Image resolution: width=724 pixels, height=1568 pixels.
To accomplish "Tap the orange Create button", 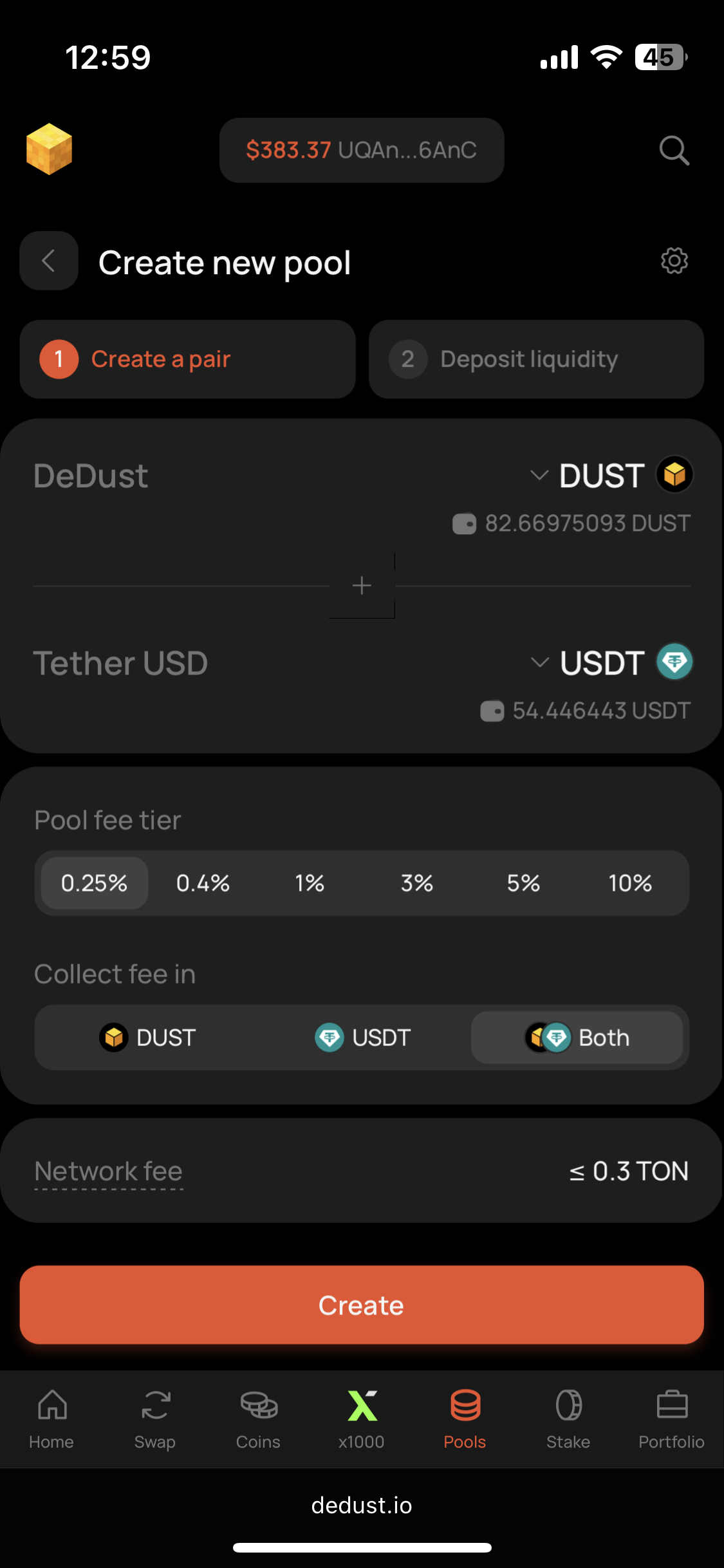I will (361, 1305).
